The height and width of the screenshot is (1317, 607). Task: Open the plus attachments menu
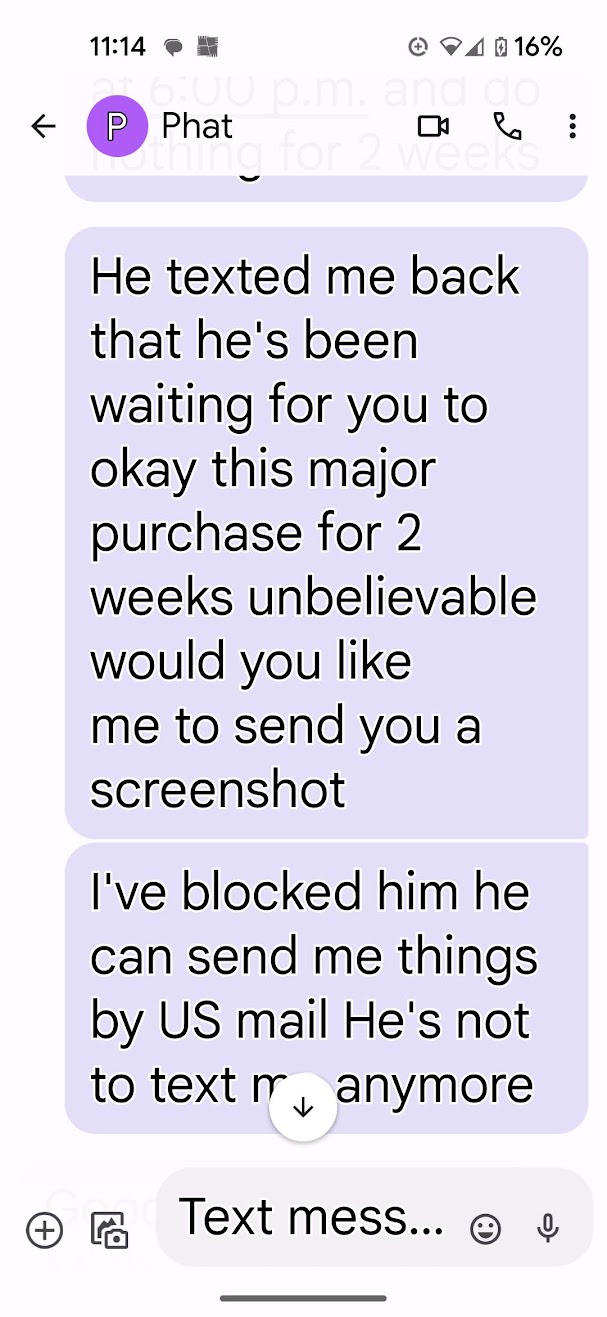pyautogui.click(x=44, y=1229)
